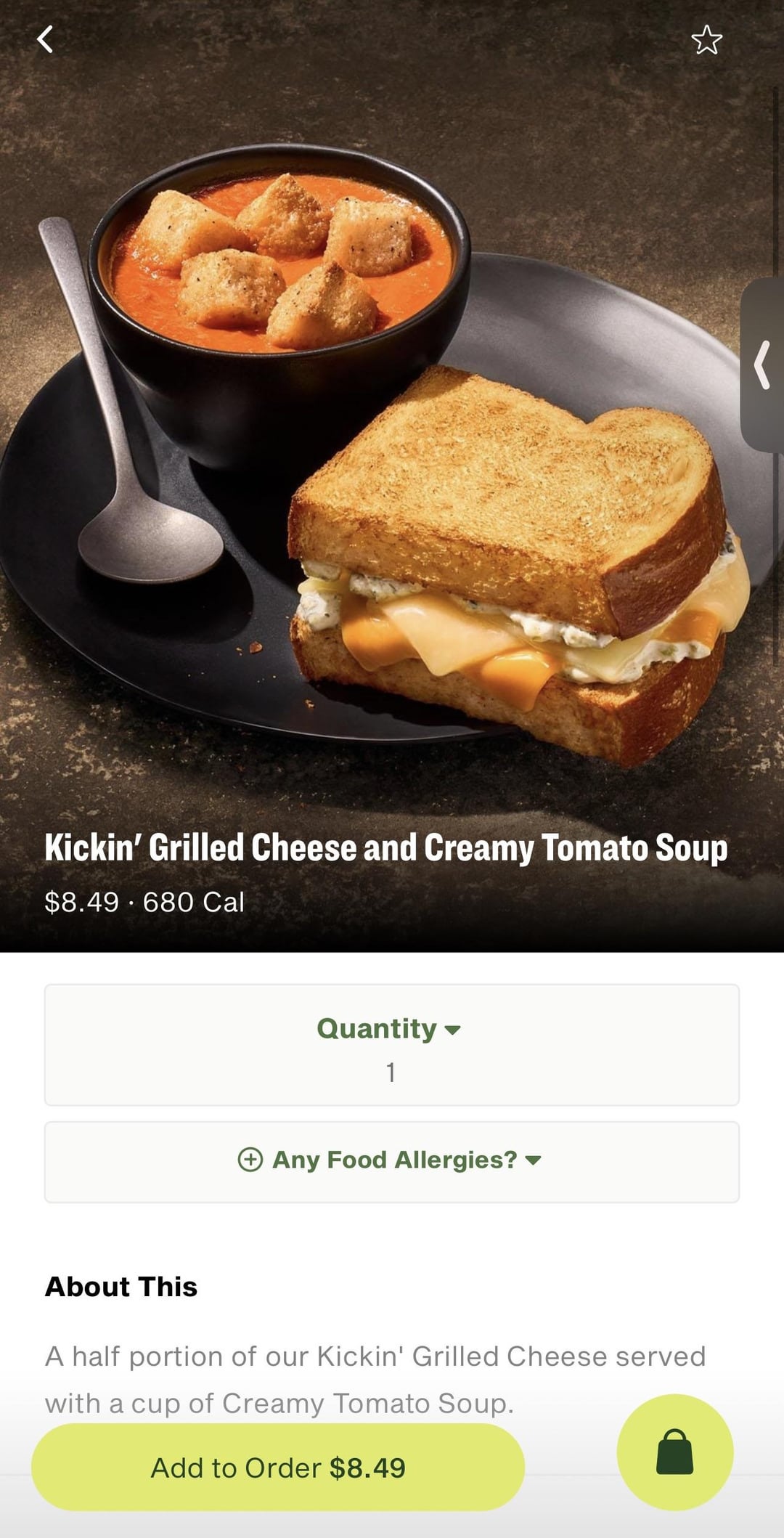
Task: Go back using the top arrow
Action: [x=45, y=39]
